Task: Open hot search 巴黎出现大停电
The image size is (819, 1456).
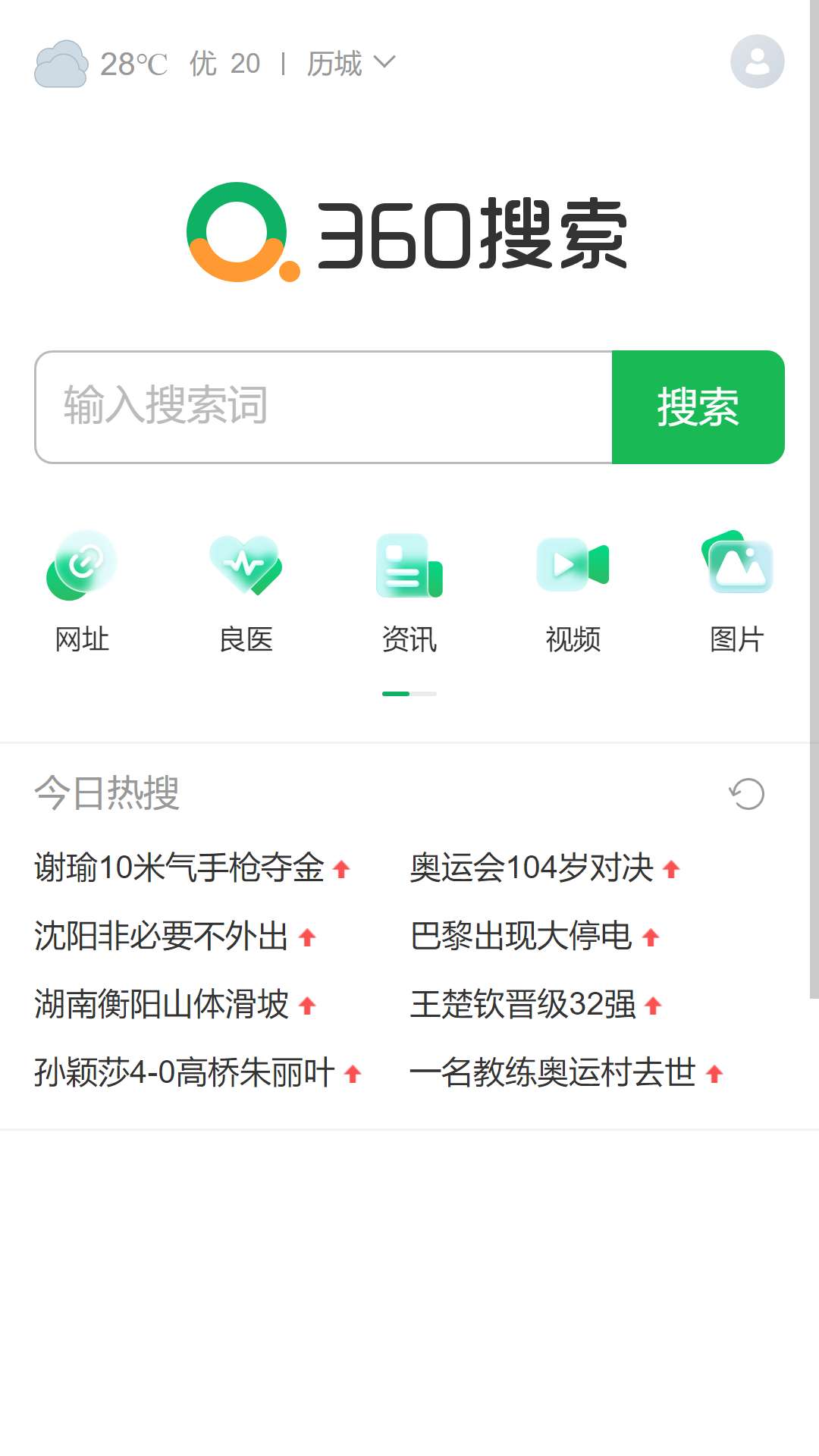Action: [521, 936]
